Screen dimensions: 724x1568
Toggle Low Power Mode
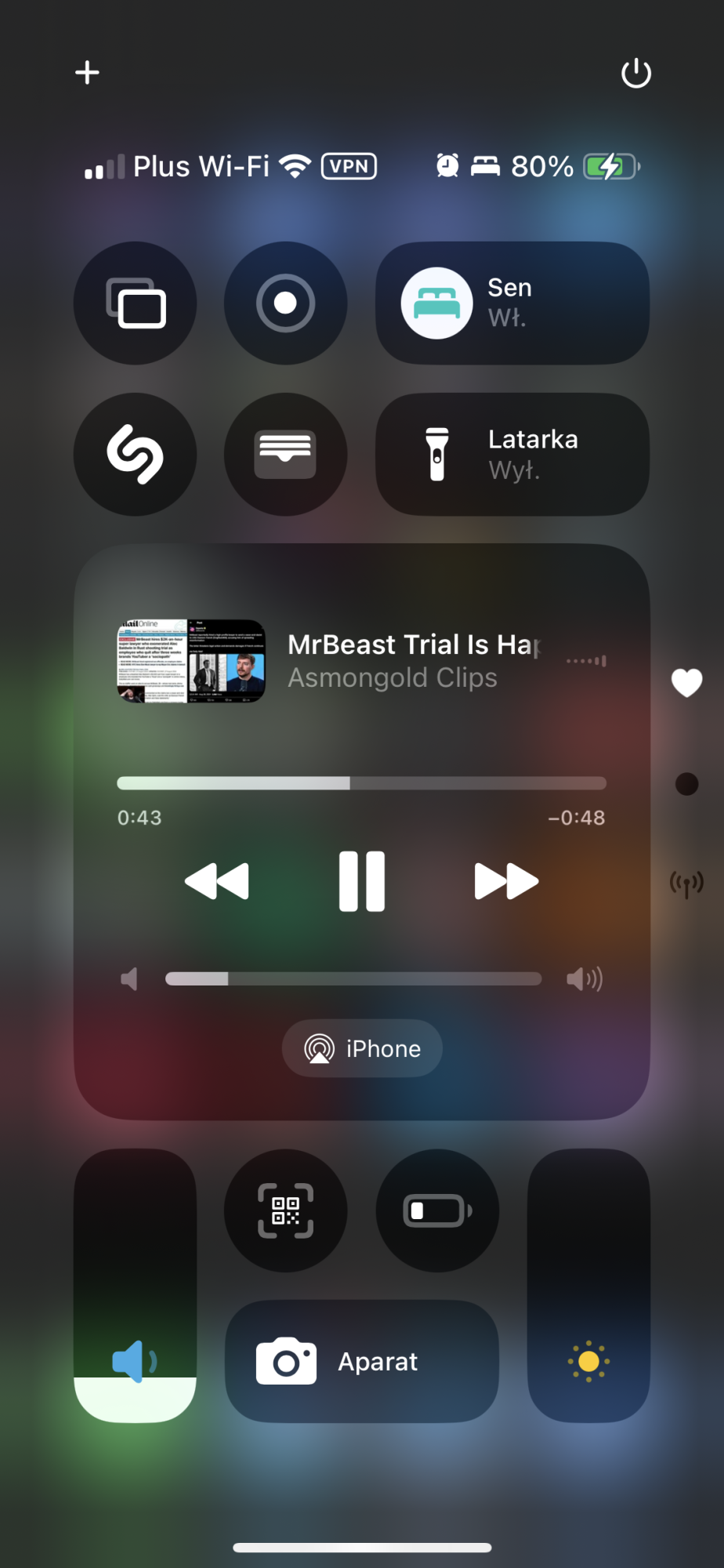pyautogui.click(x=437, y=1210)
